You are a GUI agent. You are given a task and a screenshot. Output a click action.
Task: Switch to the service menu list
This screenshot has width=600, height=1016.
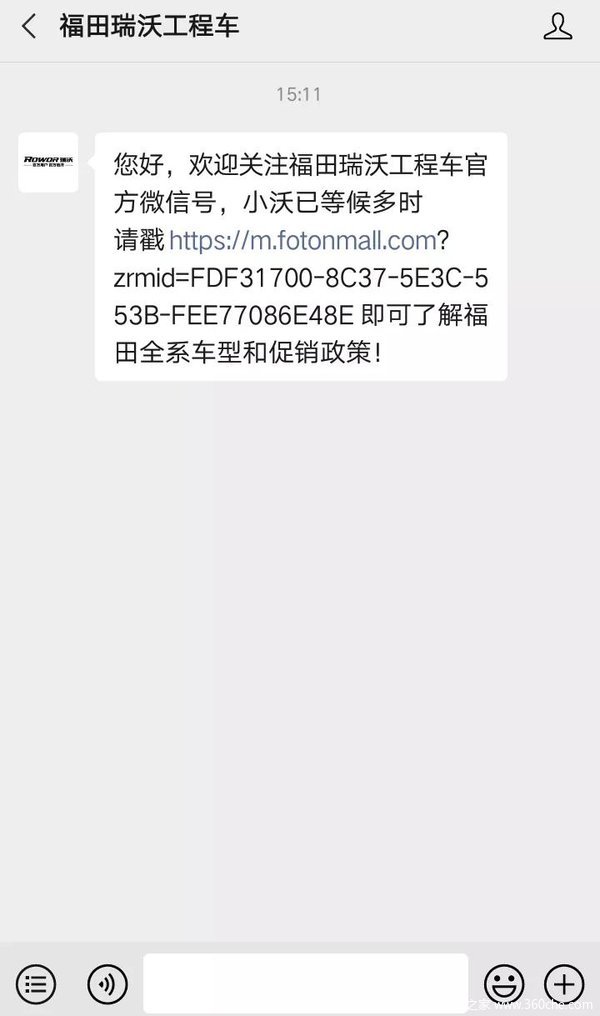(36, 983)
